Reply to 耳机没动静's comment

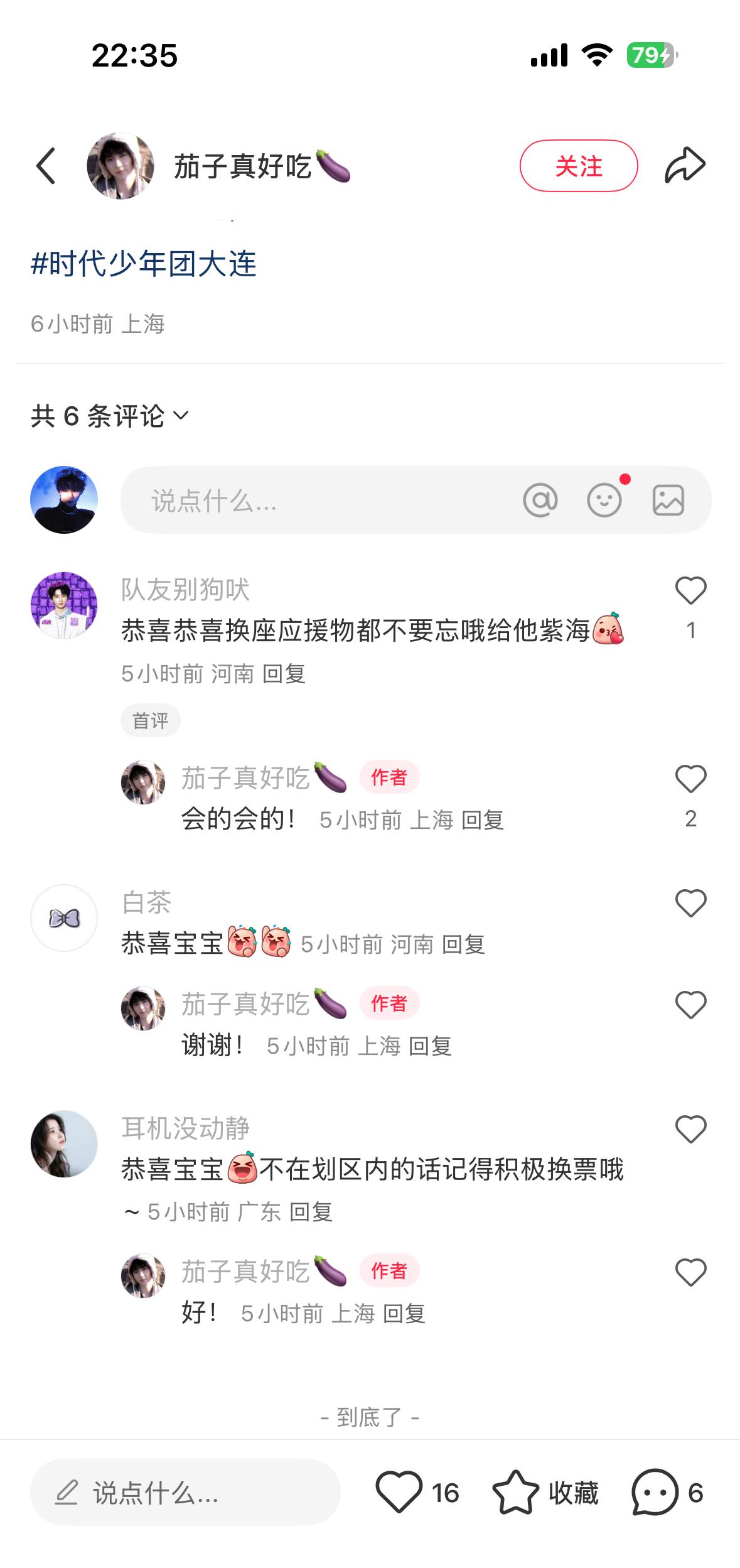pyautogui.click(x=311, y=1212)
